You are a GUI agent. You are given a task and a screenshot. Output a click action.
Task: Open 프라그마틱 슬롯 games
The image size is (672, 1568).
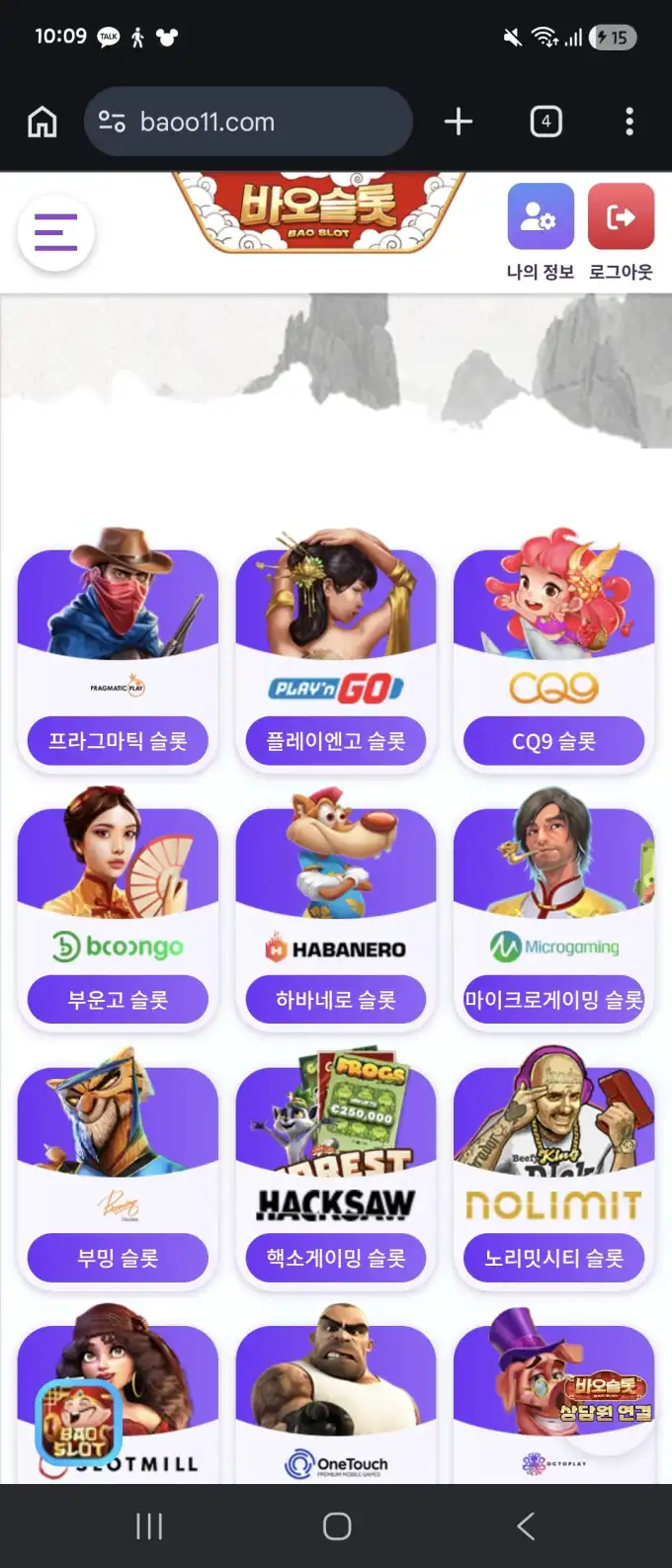[x=118, y=741]
